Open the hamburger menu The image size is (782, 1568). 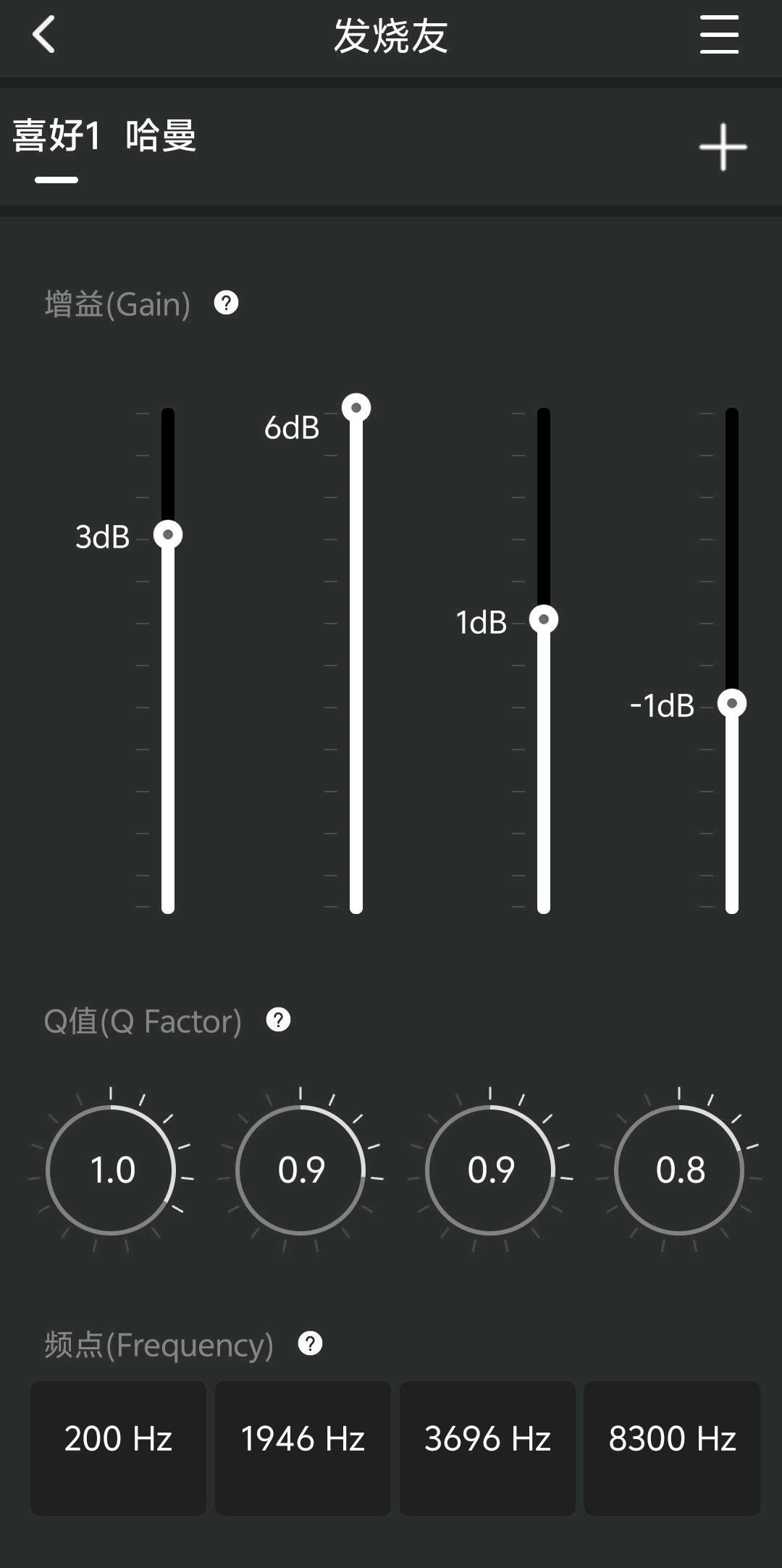(719, 35)
